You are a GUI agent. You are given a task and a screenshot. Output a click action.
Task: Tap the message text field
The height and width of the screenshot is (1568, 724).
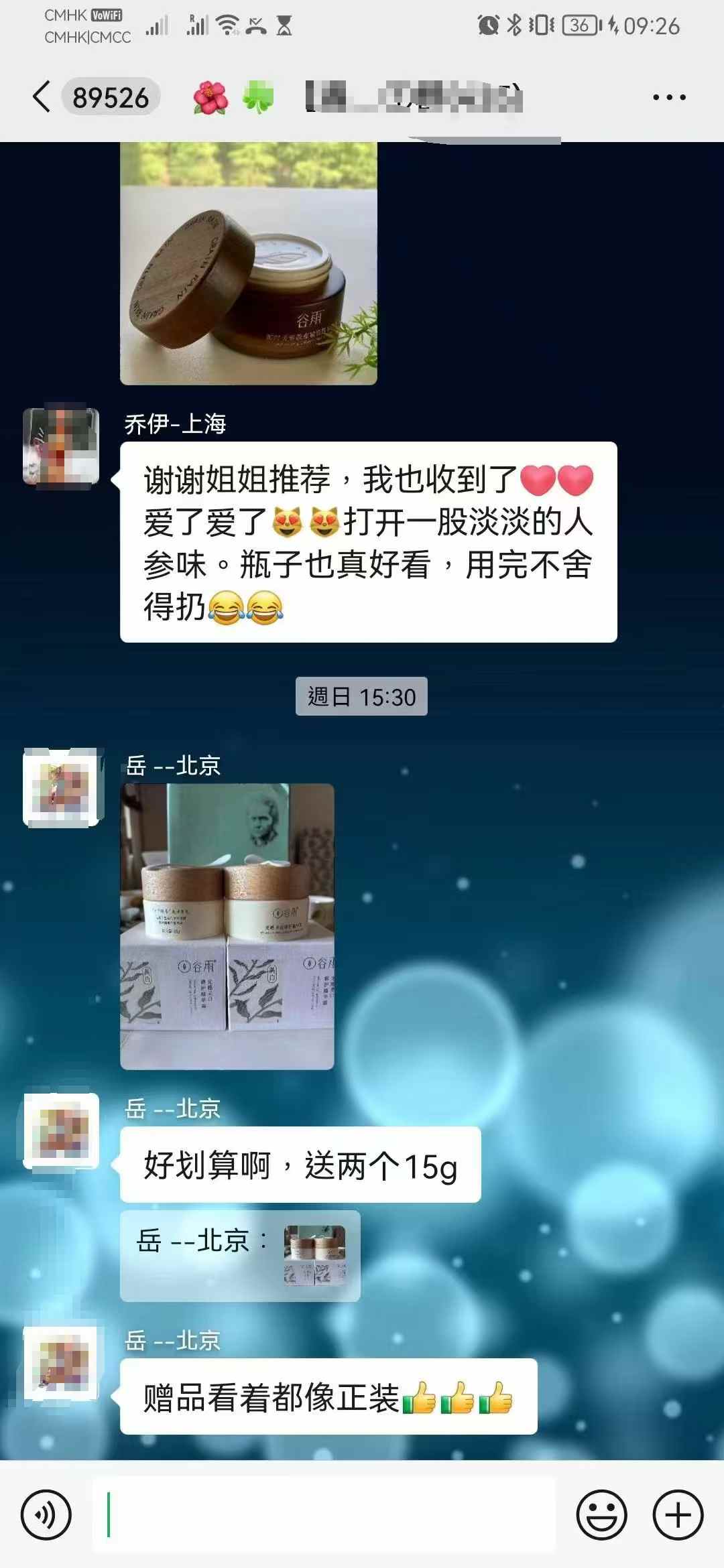pyautogui.click(x=324, y=1514)
